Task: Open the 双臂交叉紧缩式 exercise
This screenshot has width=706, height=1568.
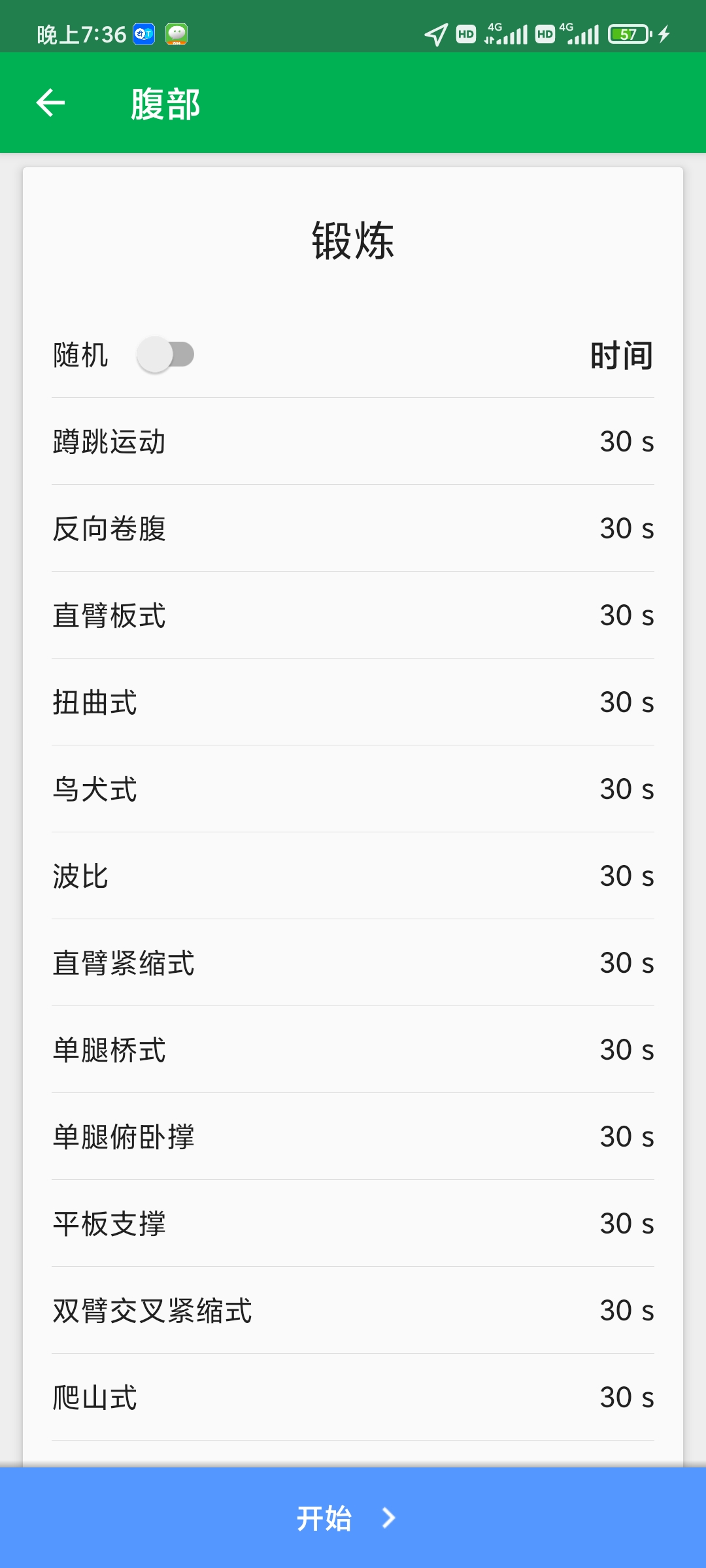Action: (x=353, y=1311)
